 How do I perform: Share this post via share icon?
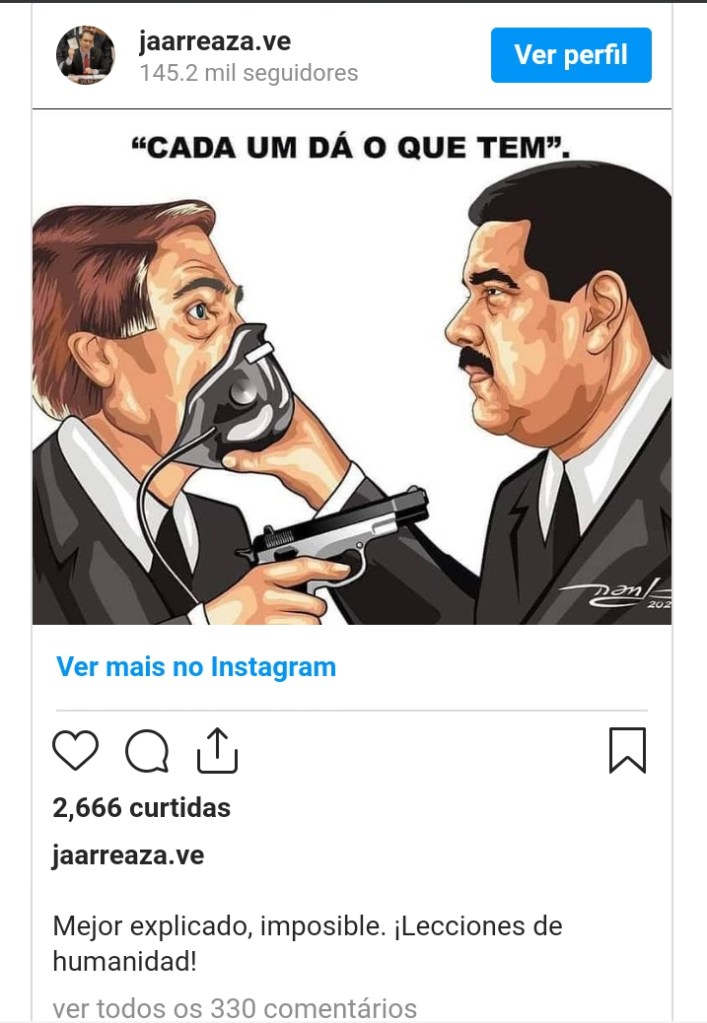[x=217, y=750]
